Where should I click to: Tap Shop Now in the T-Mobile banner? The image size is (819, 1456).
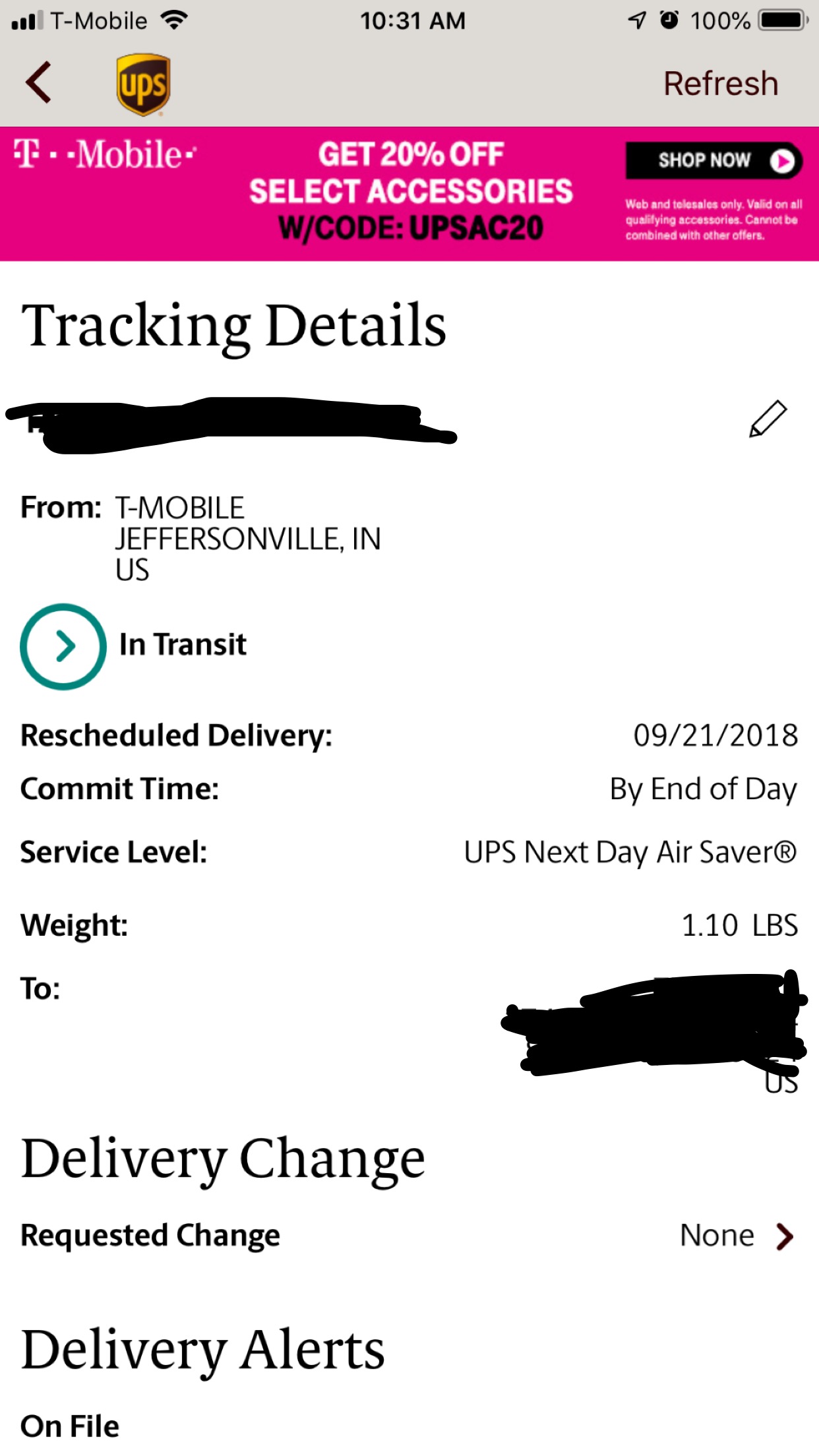(713, 160)
